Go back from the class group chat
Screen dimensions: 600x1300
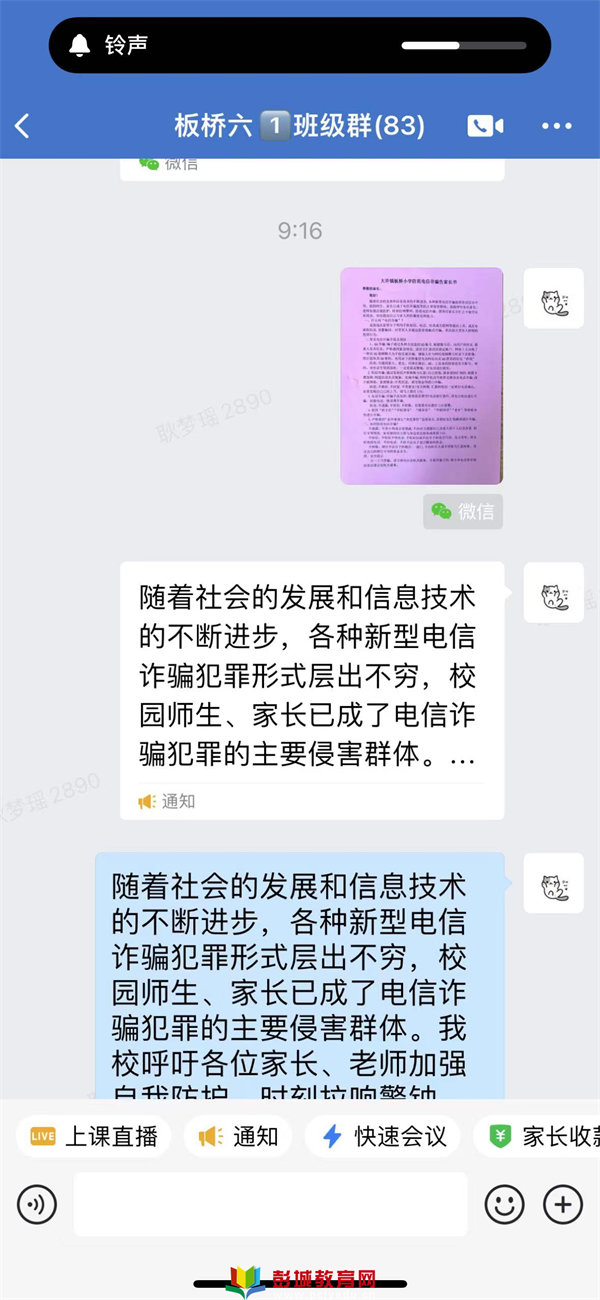(x=23, y=126)
